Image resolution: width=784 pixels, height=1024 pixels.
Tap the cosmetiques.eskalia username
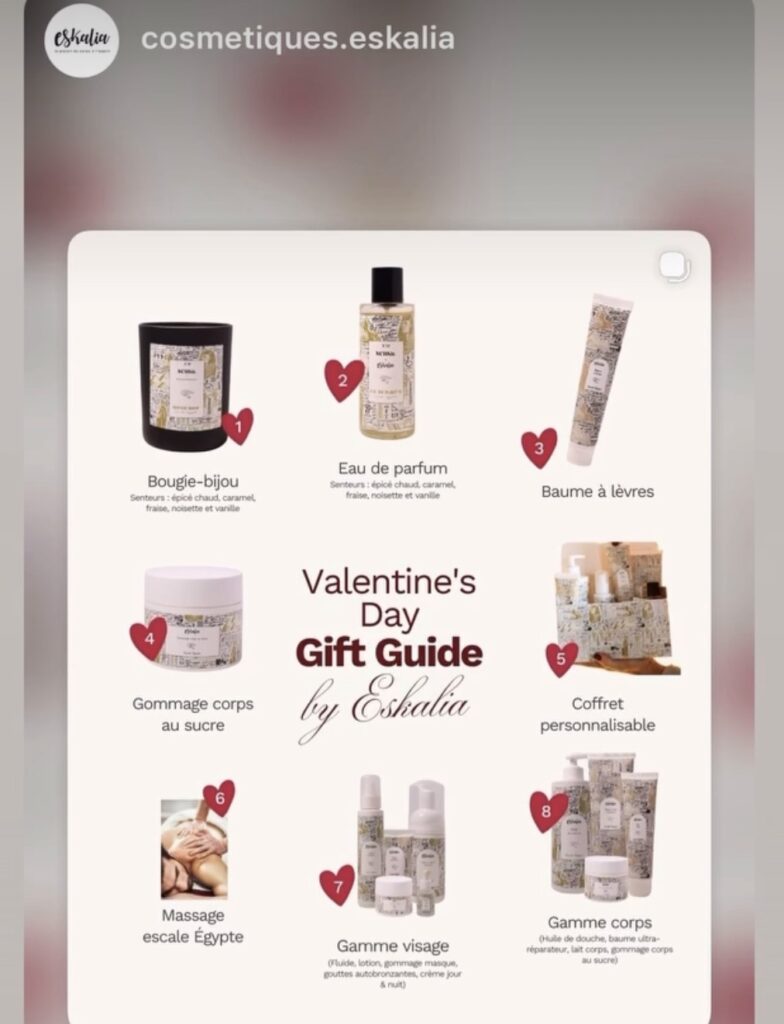pyautogui.click(x=297, y=39)
